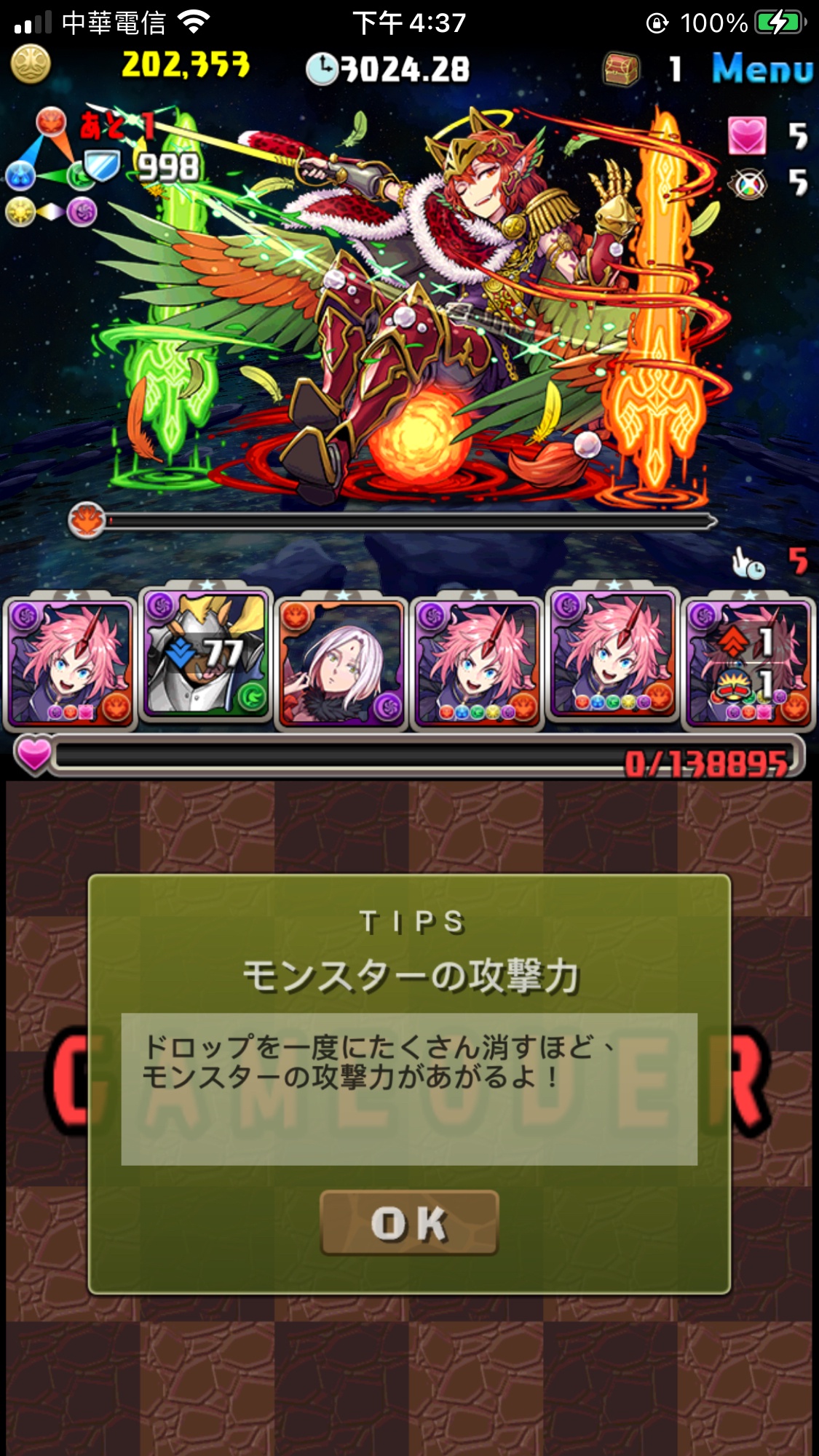Screen dimensions: 819x1456
Task: Select the armored monster card showing 77
Action: click(x=206, y=655)
